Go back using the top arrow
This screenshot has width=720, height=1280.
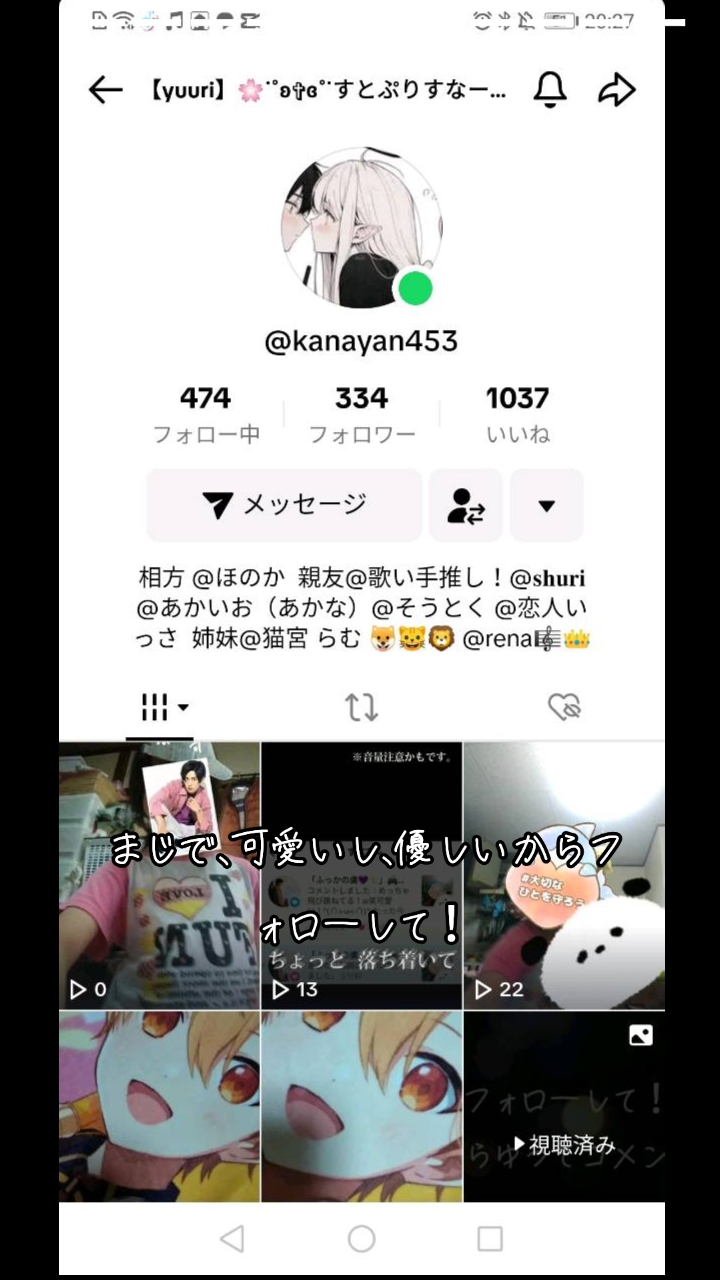tap(105, 91)
